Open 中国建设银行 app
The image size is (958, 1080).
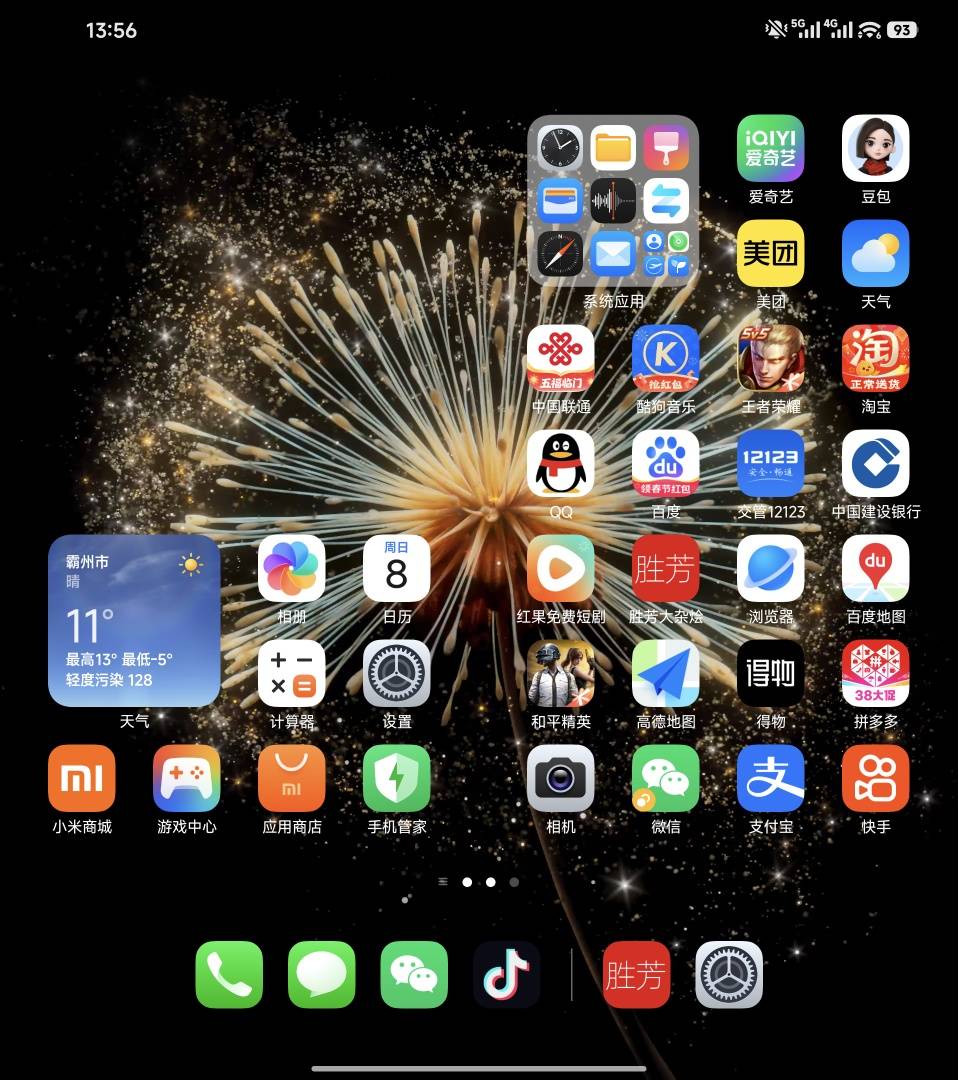coord(875,464)
